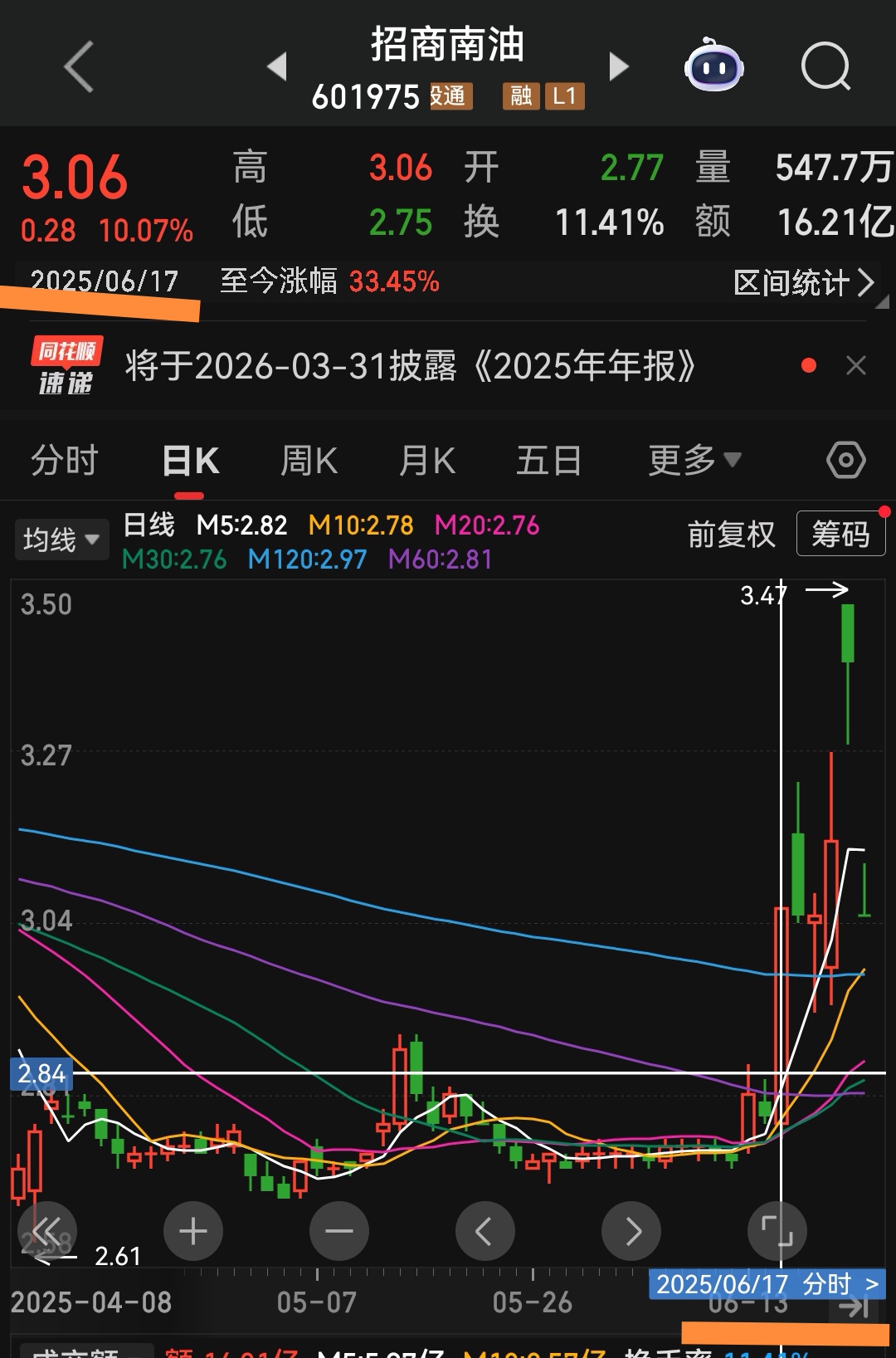Open the 筹码 chip distribution

point(840,534)
